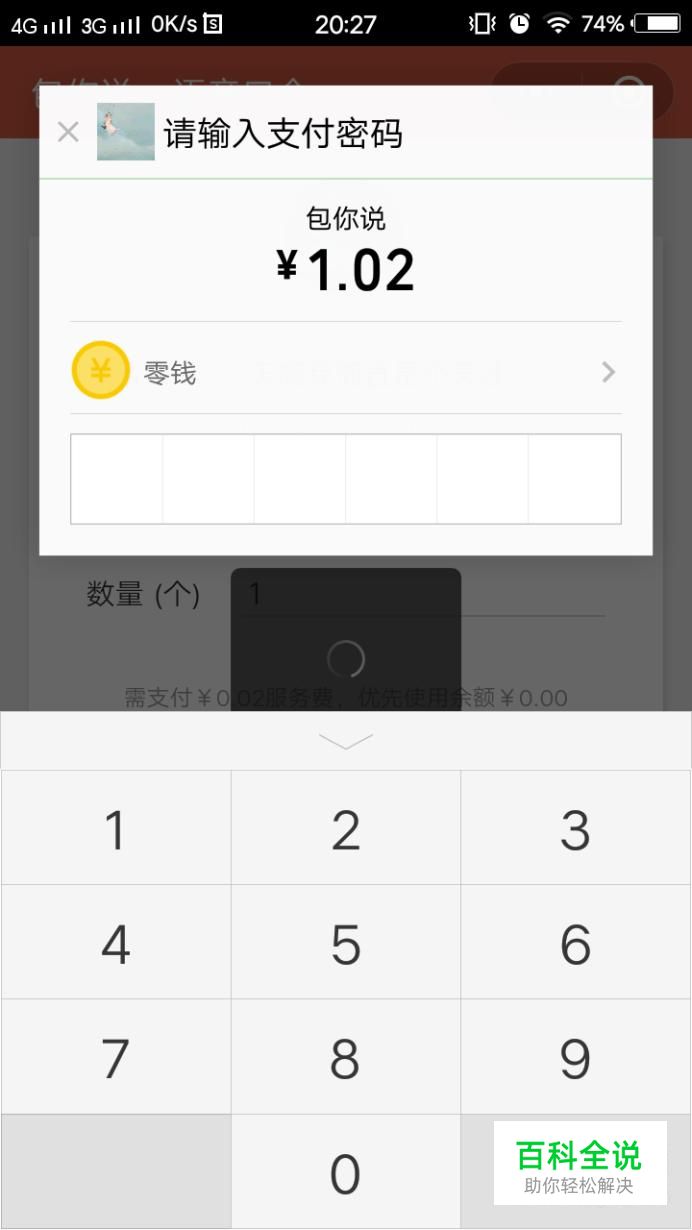Image resolution: width=692 pixels, height=1230 pixels.
Task: Change payment method from 零钱
Action: pyautogui.click(x=346, y=372)
